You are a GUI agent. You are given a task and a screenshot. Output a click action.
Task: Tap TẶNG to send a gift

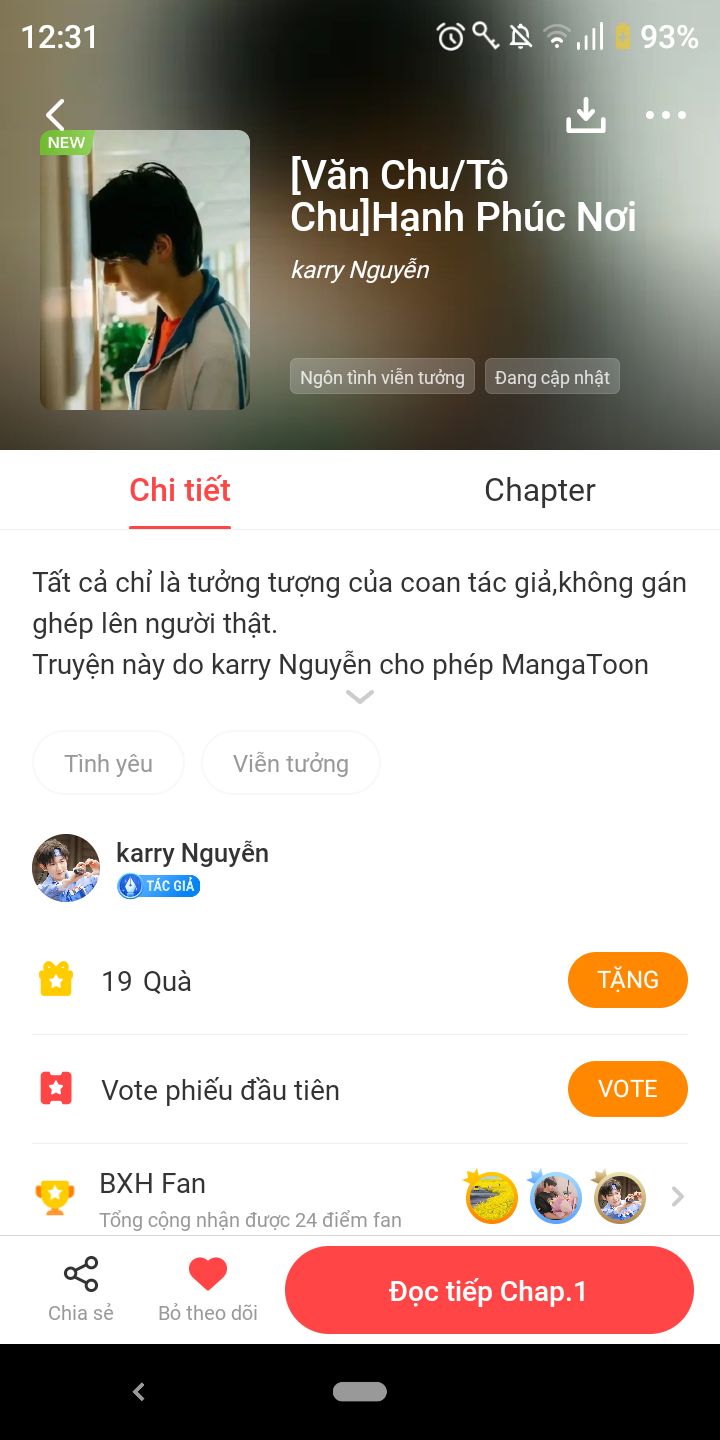(628, 980)
